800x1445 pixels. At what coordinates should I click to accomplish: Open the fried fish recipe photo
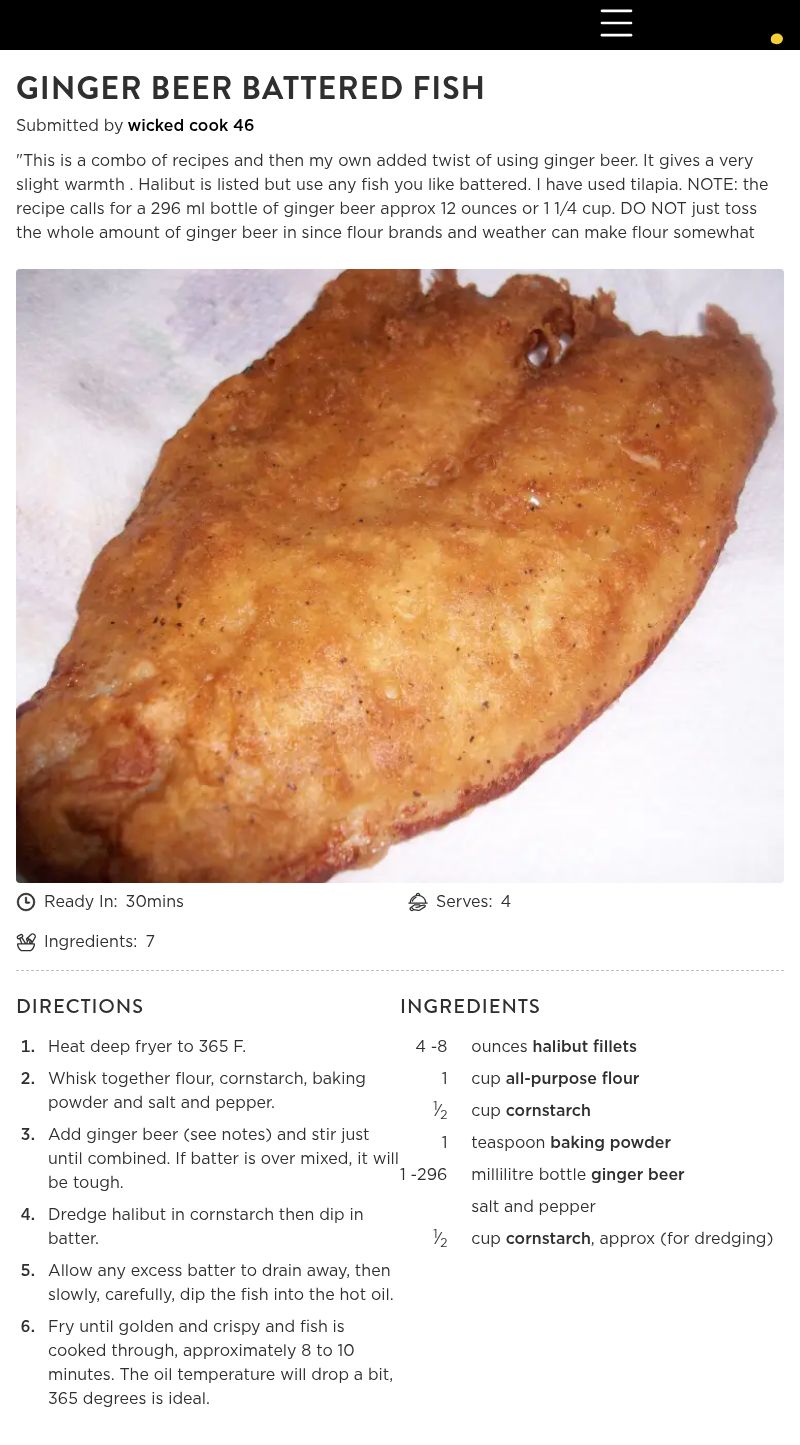click(x=400, y=575)
